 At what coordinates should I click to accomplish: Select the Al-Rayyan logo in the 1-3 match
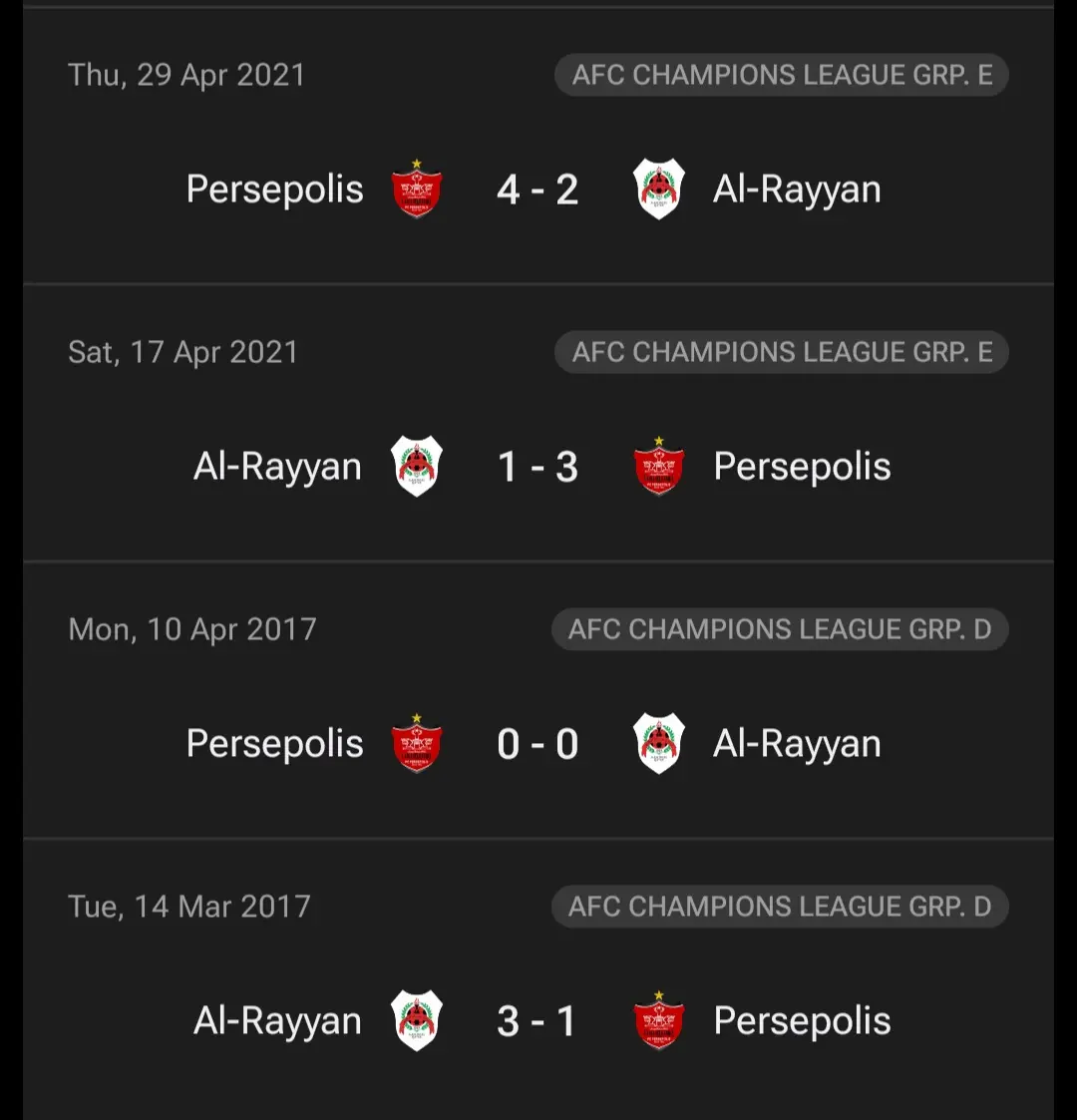tap(417, 466)
